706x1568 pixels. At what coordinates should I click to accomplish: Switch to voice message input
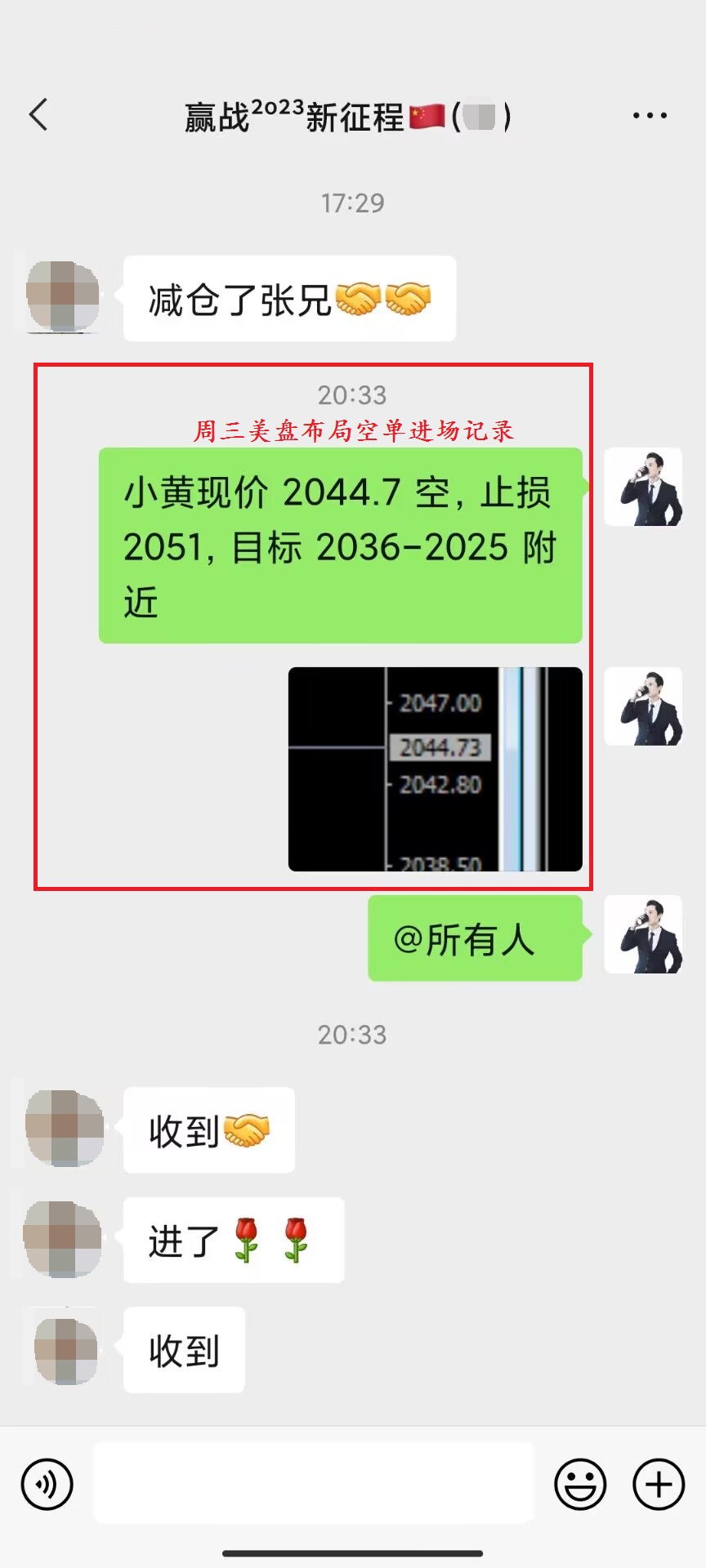click(x=47, y=1484)
